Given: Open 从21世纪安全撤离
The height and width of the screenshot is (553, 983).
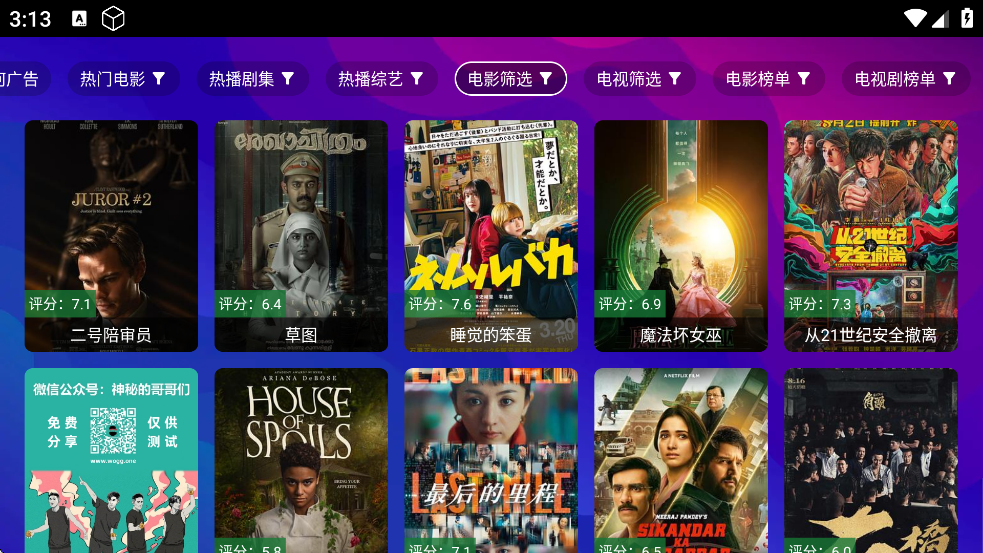Looking at the screenshot, I should tap(871, 235).
